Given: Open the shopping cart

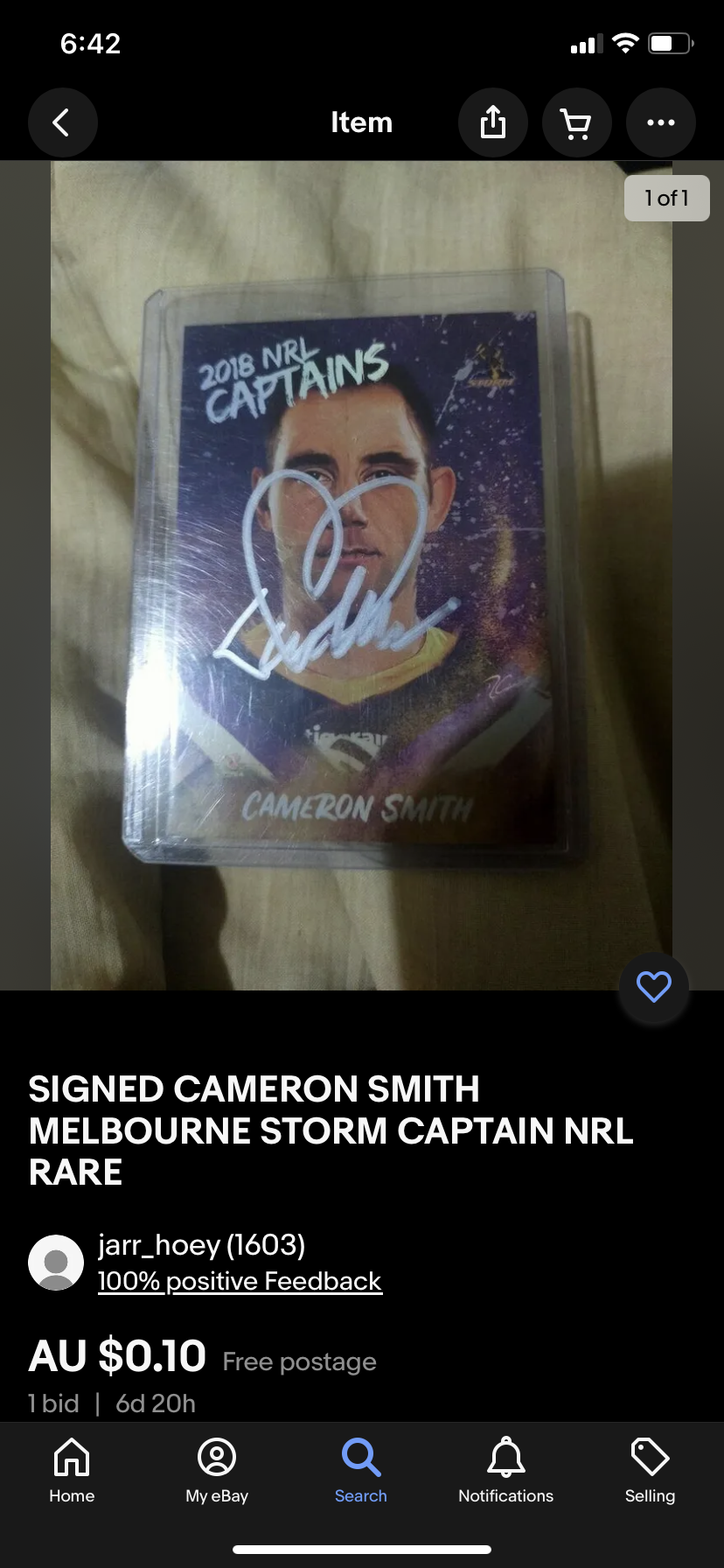Looking at the screenshot, I should pos(576,122).
